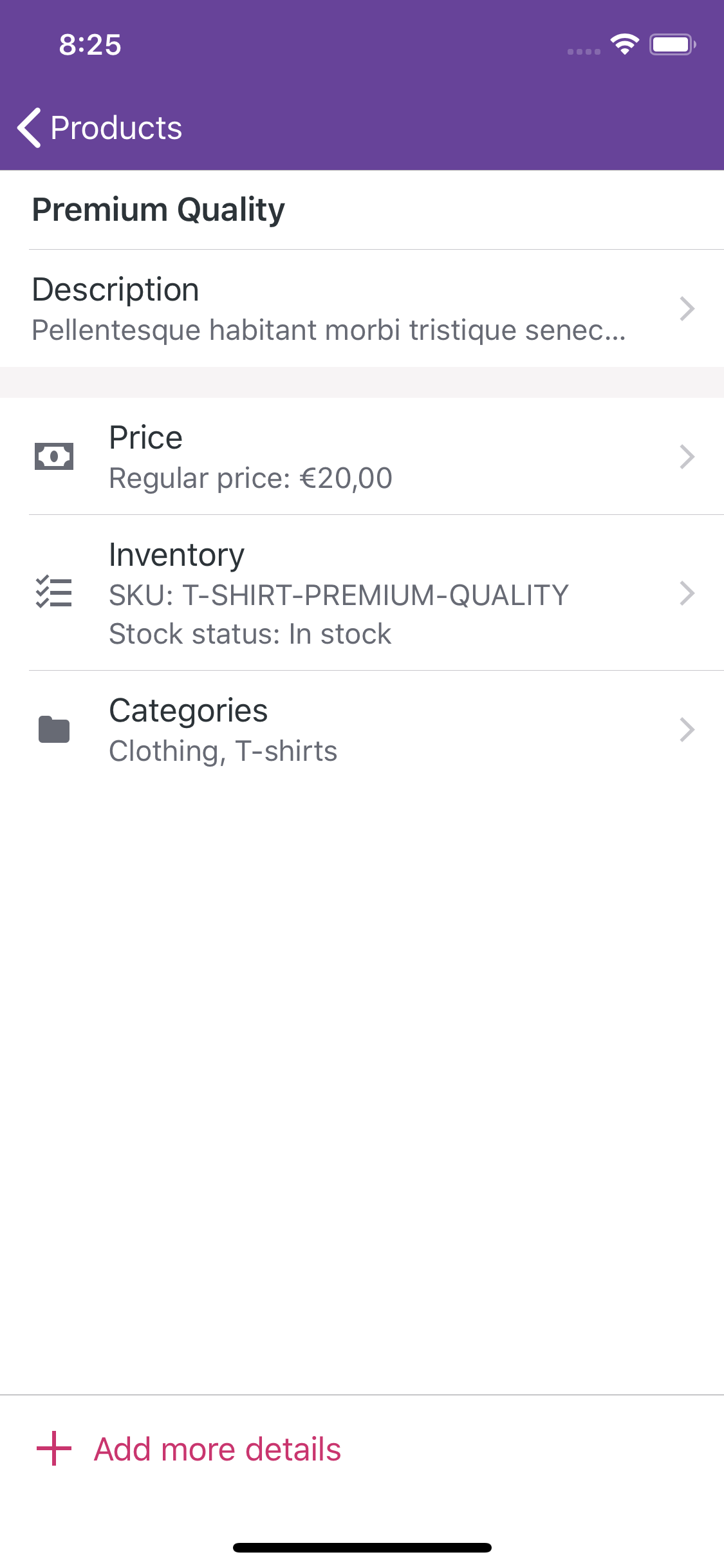This screenshot has width=724, height=1568.
Task: Open the Categories row
Action: point(362,730)
